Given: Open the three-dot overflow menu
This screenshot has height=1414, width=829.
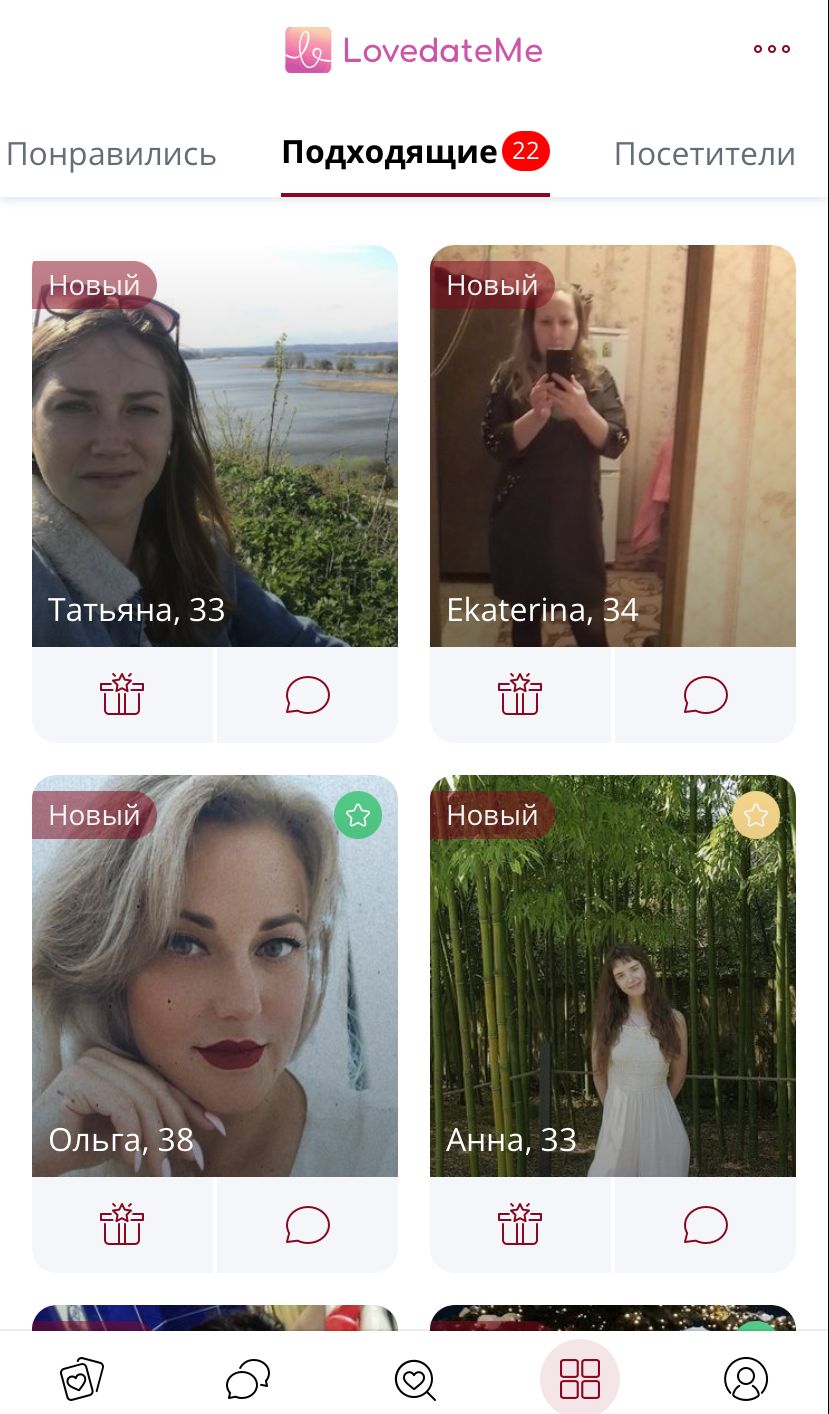Looking at the screenshot, I should click(x=771, y=49).
